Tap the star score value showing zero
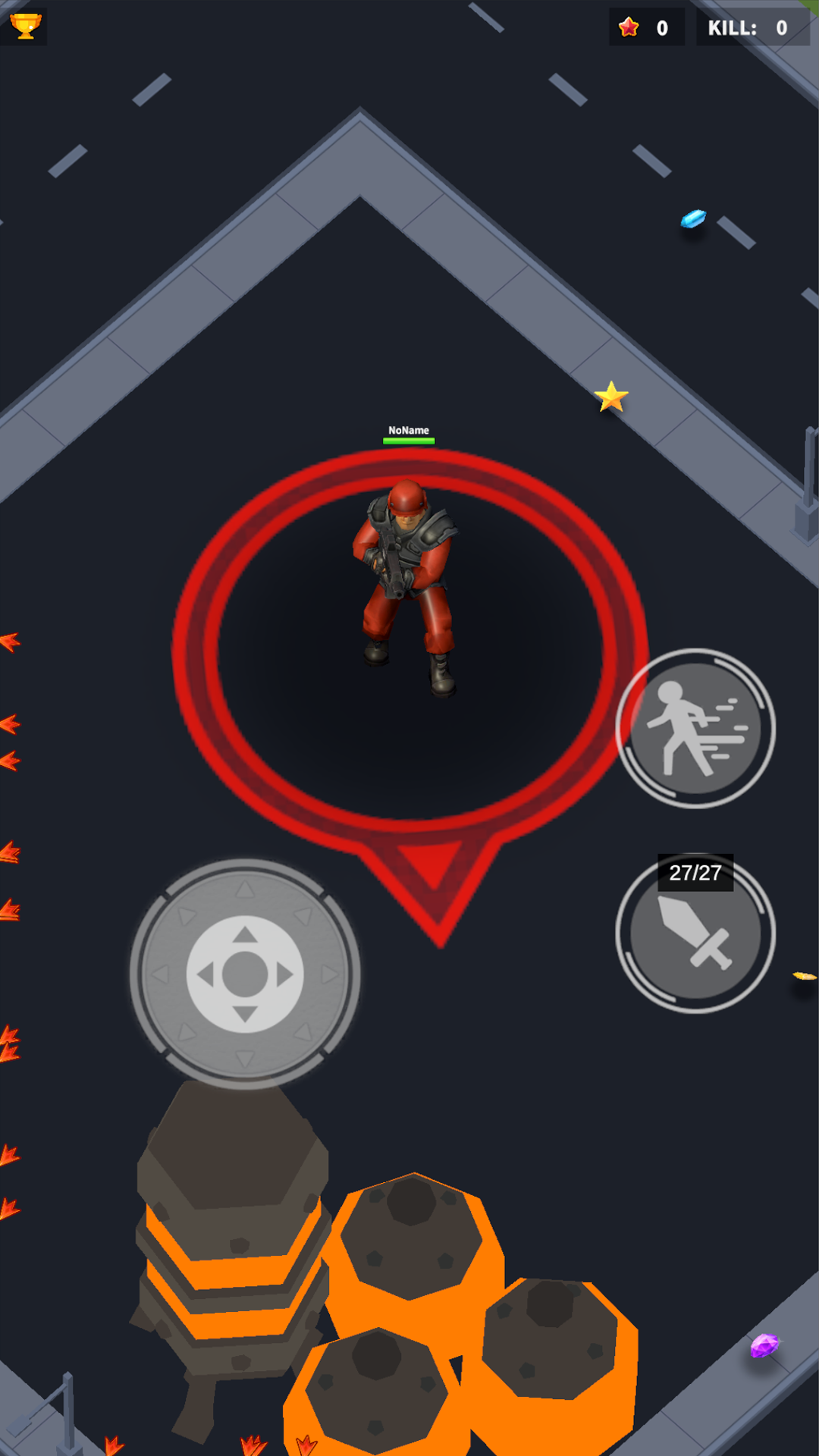Screen dimensions: 819x1456 tap(661, 27)
